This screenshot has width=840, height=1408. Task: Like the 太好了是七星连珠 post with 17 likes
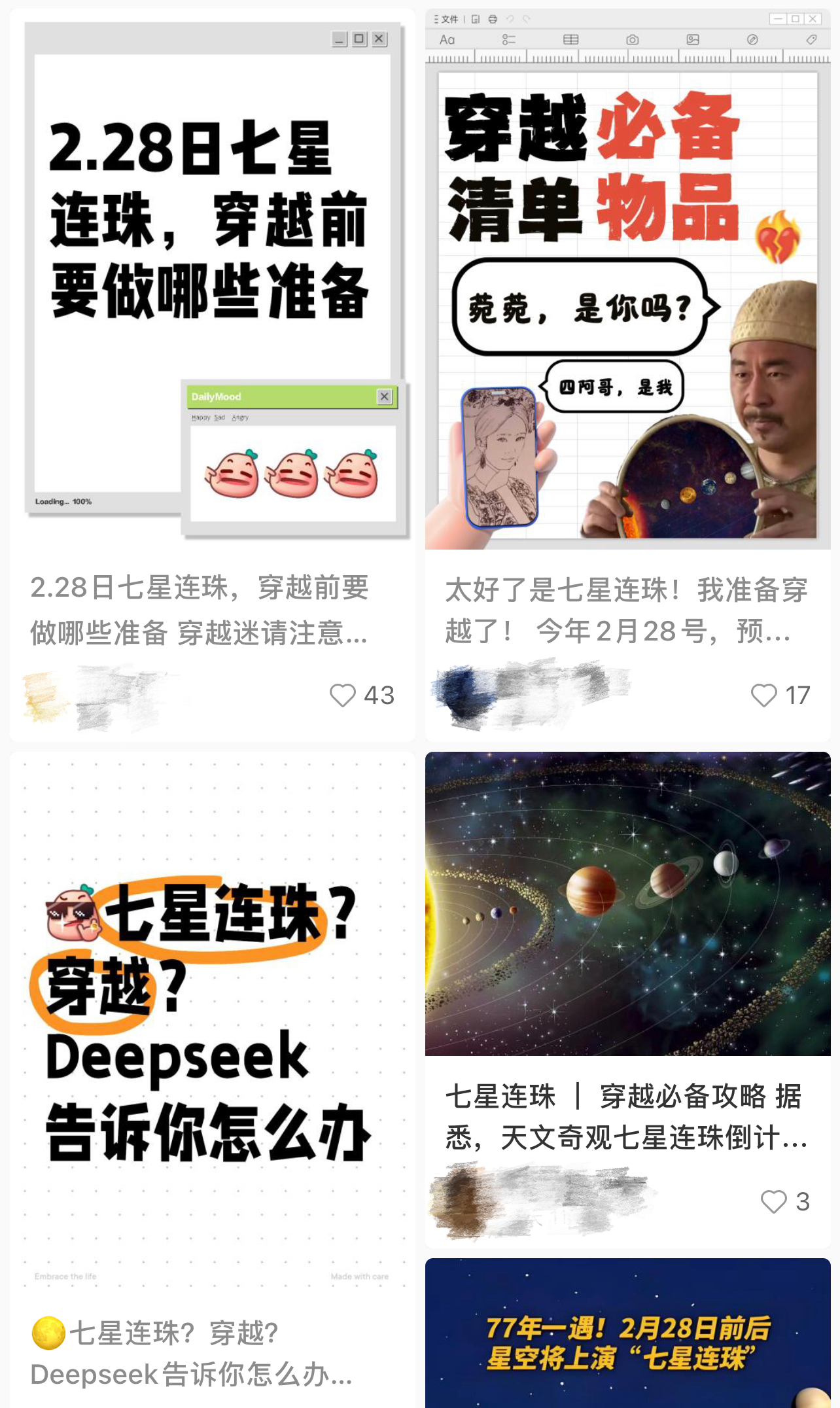[x=764, y=695]
